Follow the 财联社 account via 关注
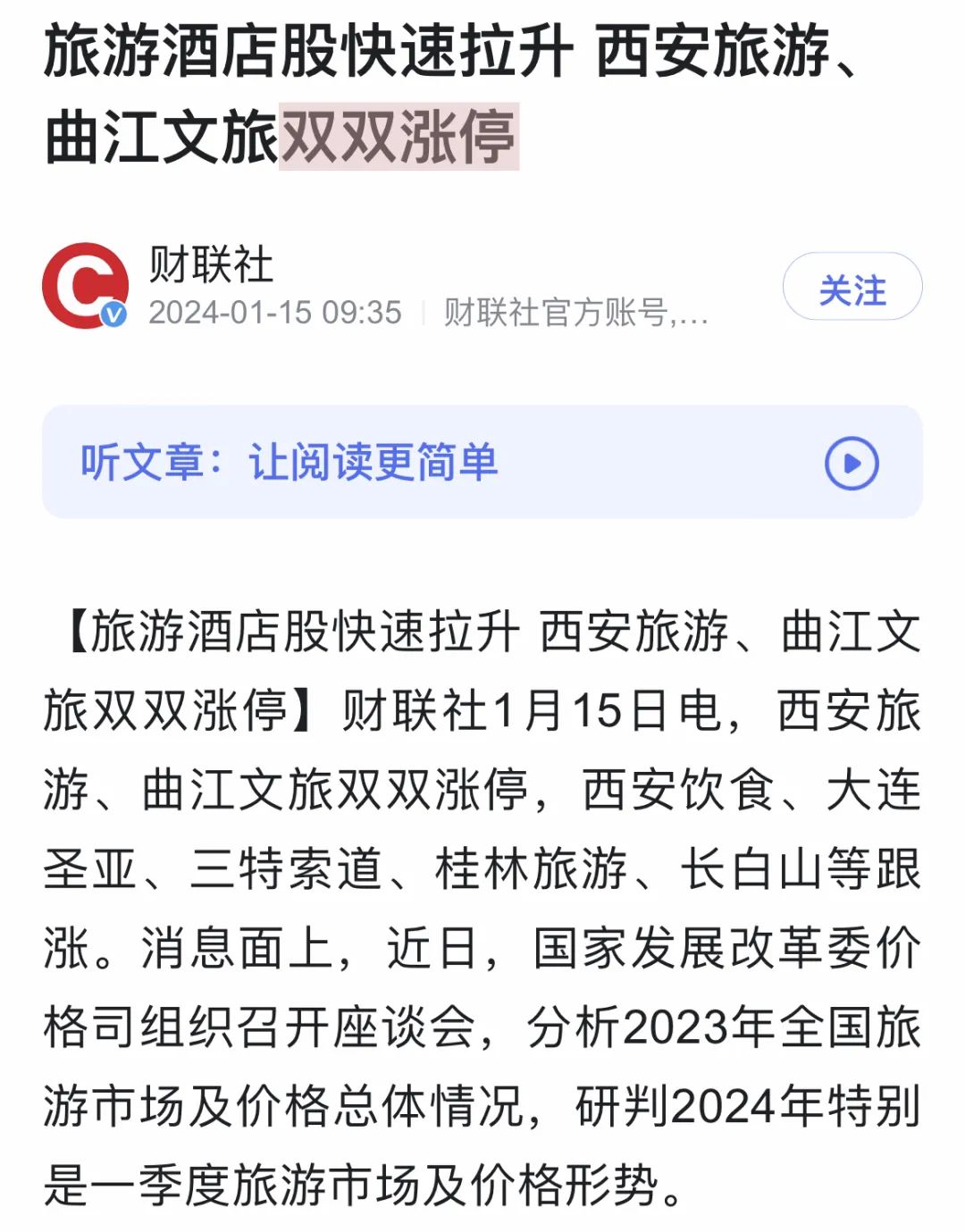Viewport: 965px width, 1232px height. coord(852,287)
